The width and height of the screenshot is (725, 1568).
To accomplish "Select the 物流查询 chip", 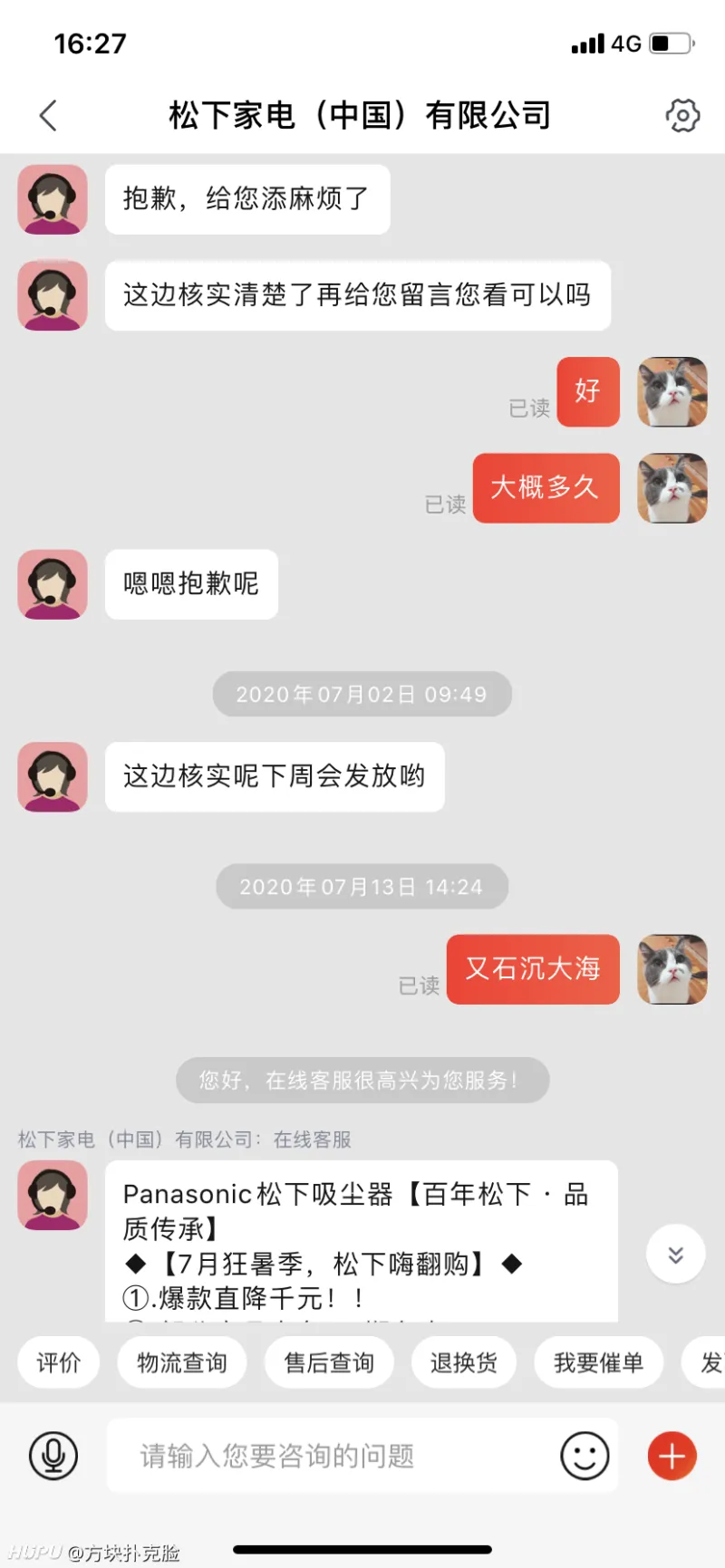I will click(181, 1362).
